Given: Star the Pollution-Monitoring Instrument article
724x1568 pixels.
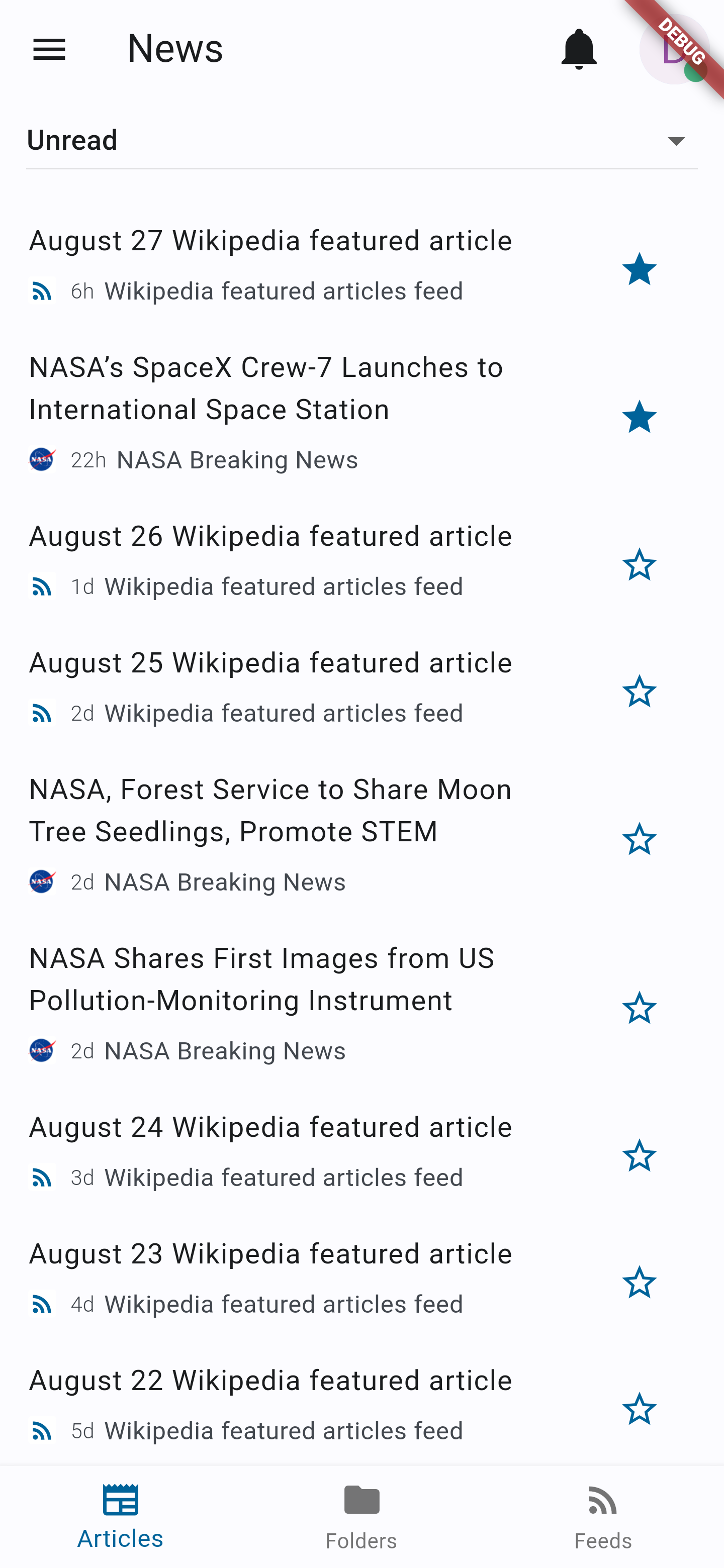Looking at the screenshot, I should tap(639, 1008).
